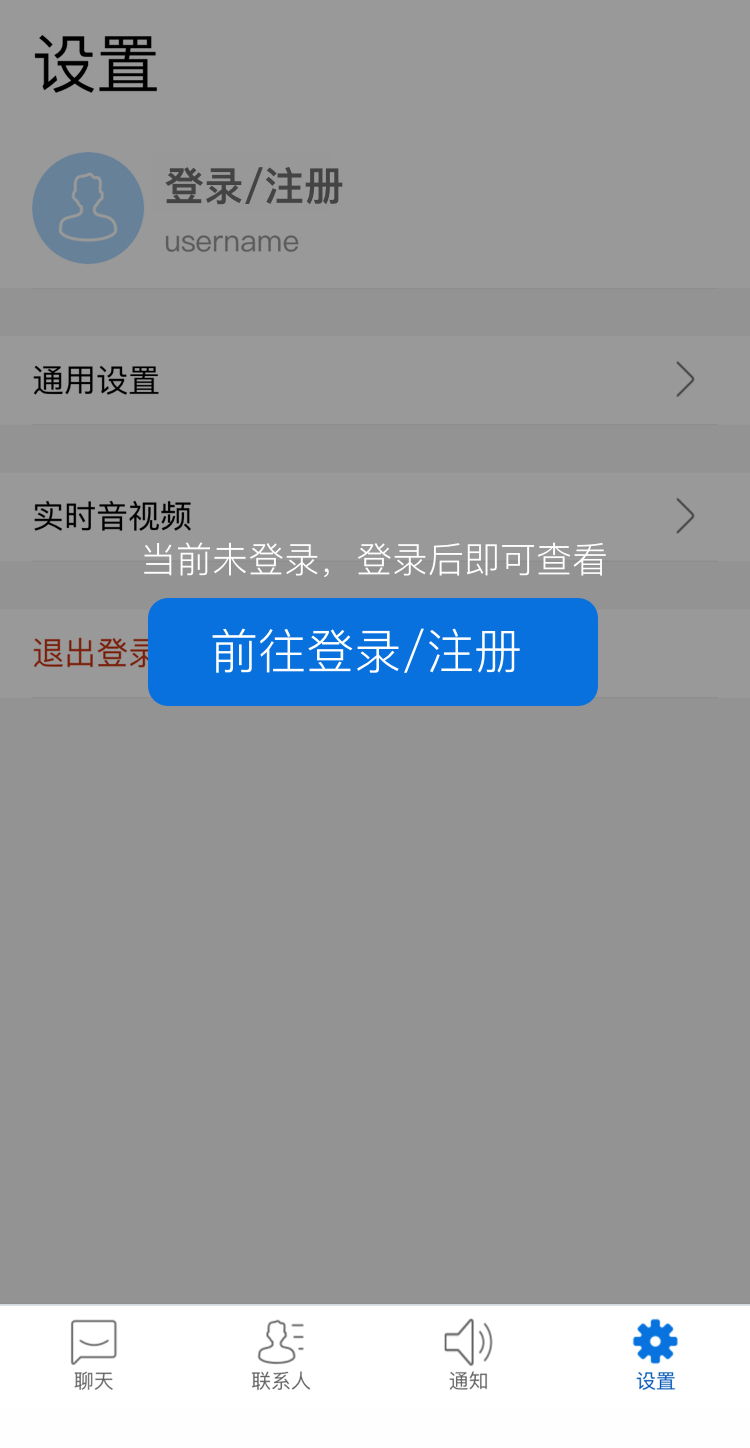750x1448 pixels.
Task: Select the 设置 tab
Action: pos(656,1354)
